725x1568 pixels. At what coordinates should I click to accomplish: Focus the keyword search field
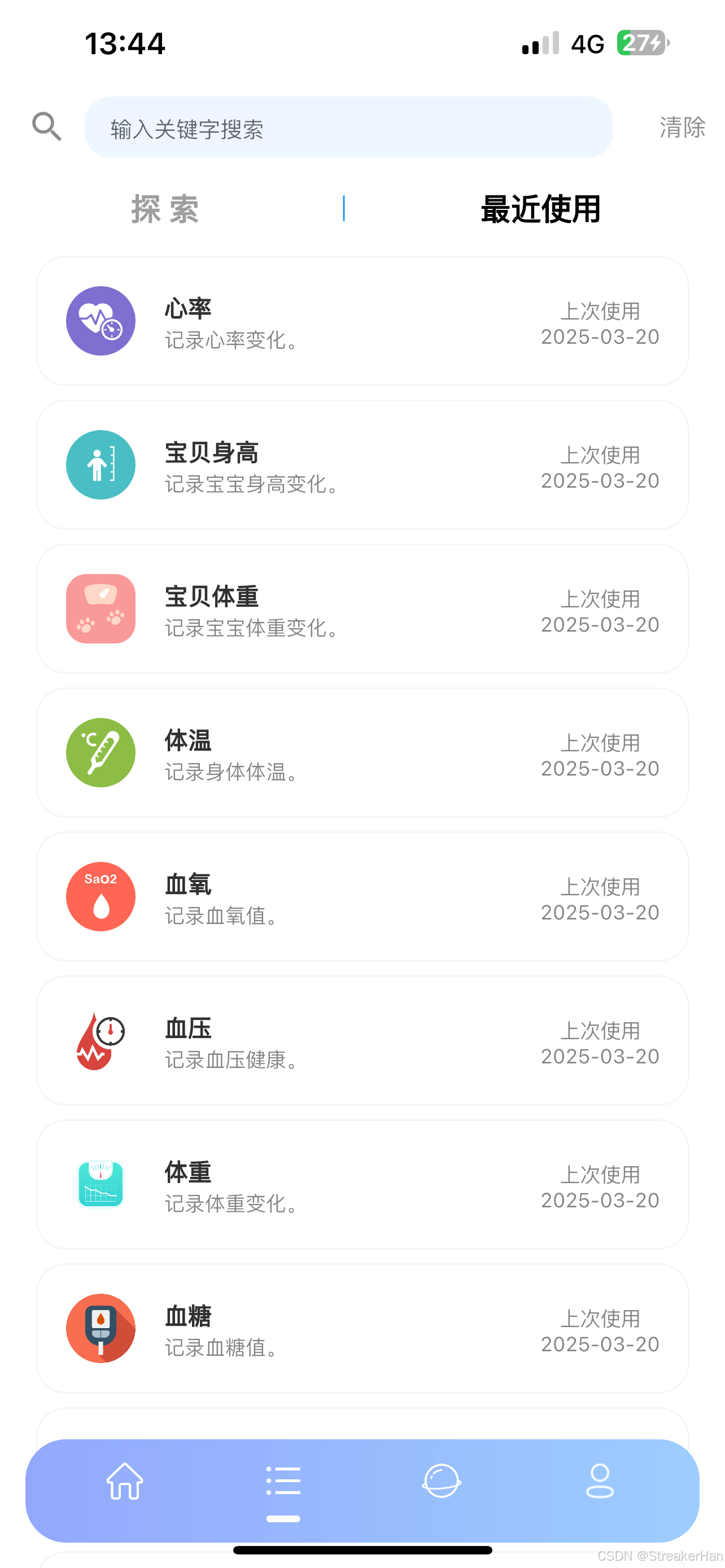pyautogui.click(x=348, y=128)
